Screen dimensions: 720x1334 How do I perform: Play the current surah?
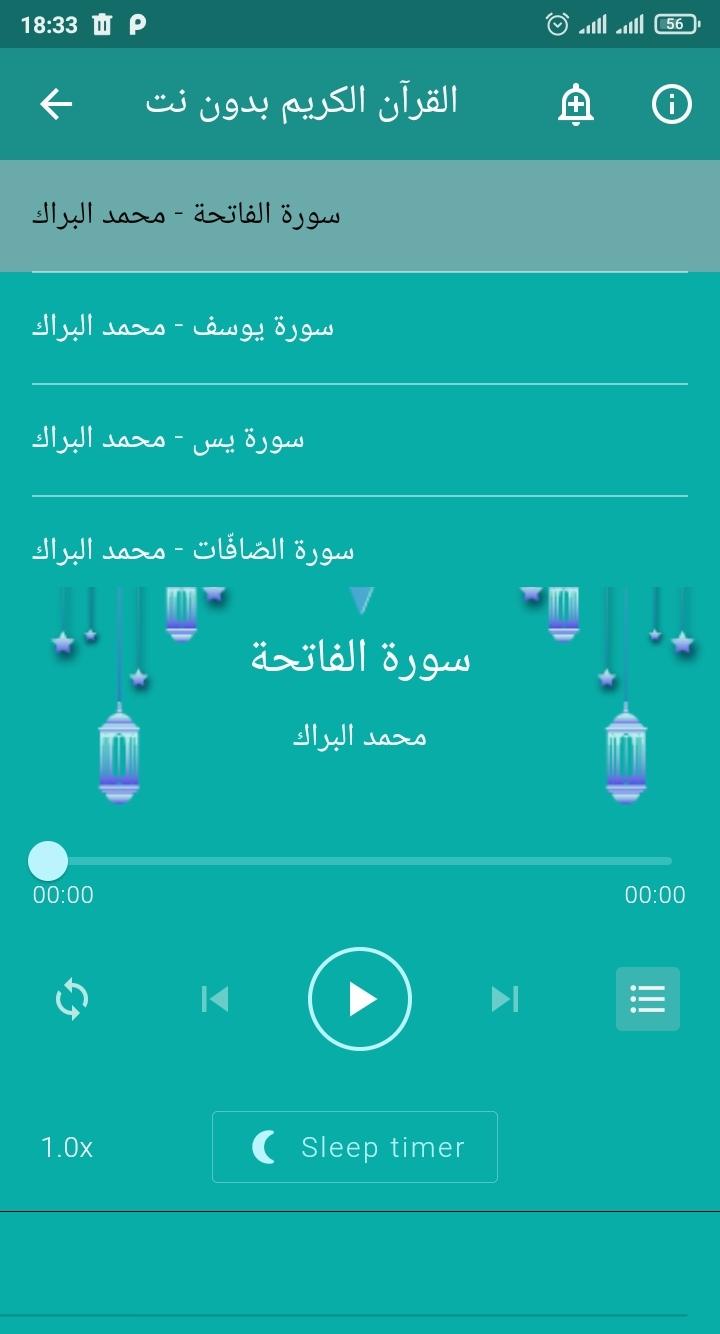coord(360,999)
